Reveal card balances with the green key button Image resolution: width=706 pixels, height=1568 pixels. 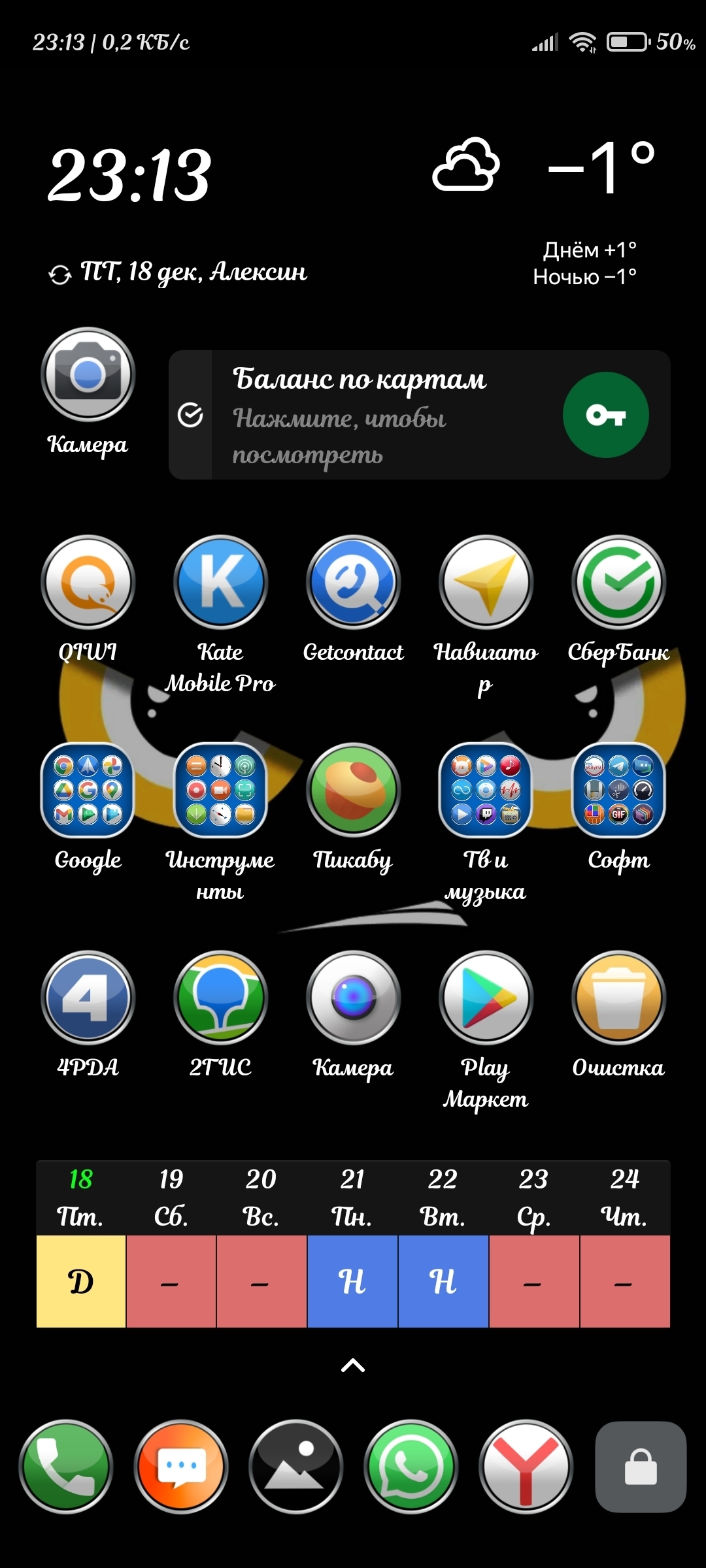click(x=605, y=415)
